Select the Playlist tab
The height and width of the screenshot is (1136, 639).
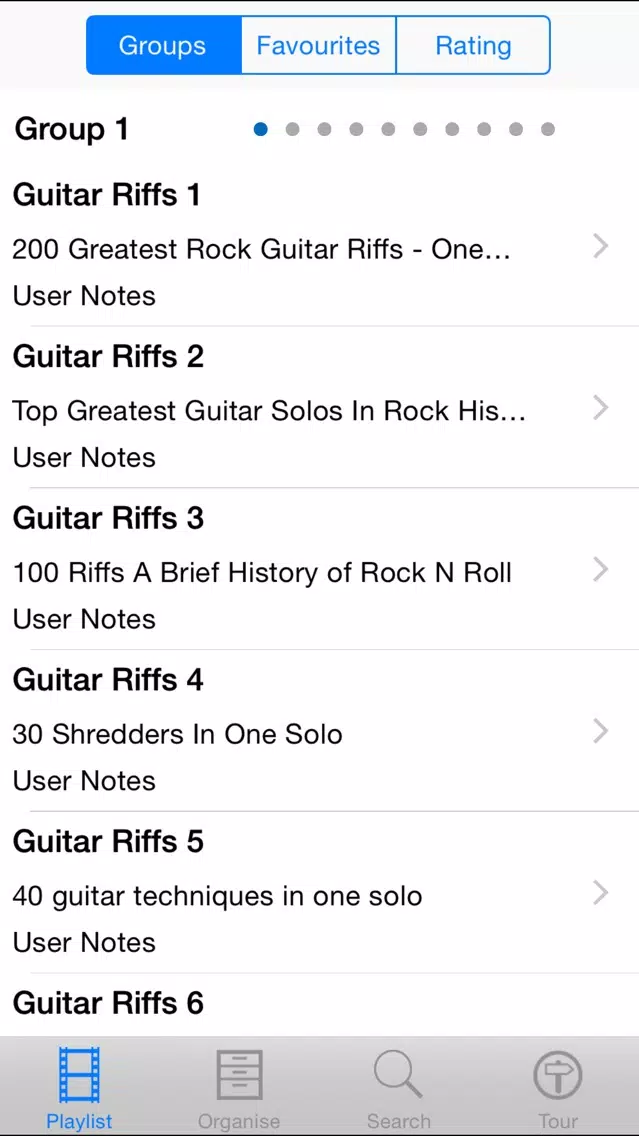[80, 1087]
